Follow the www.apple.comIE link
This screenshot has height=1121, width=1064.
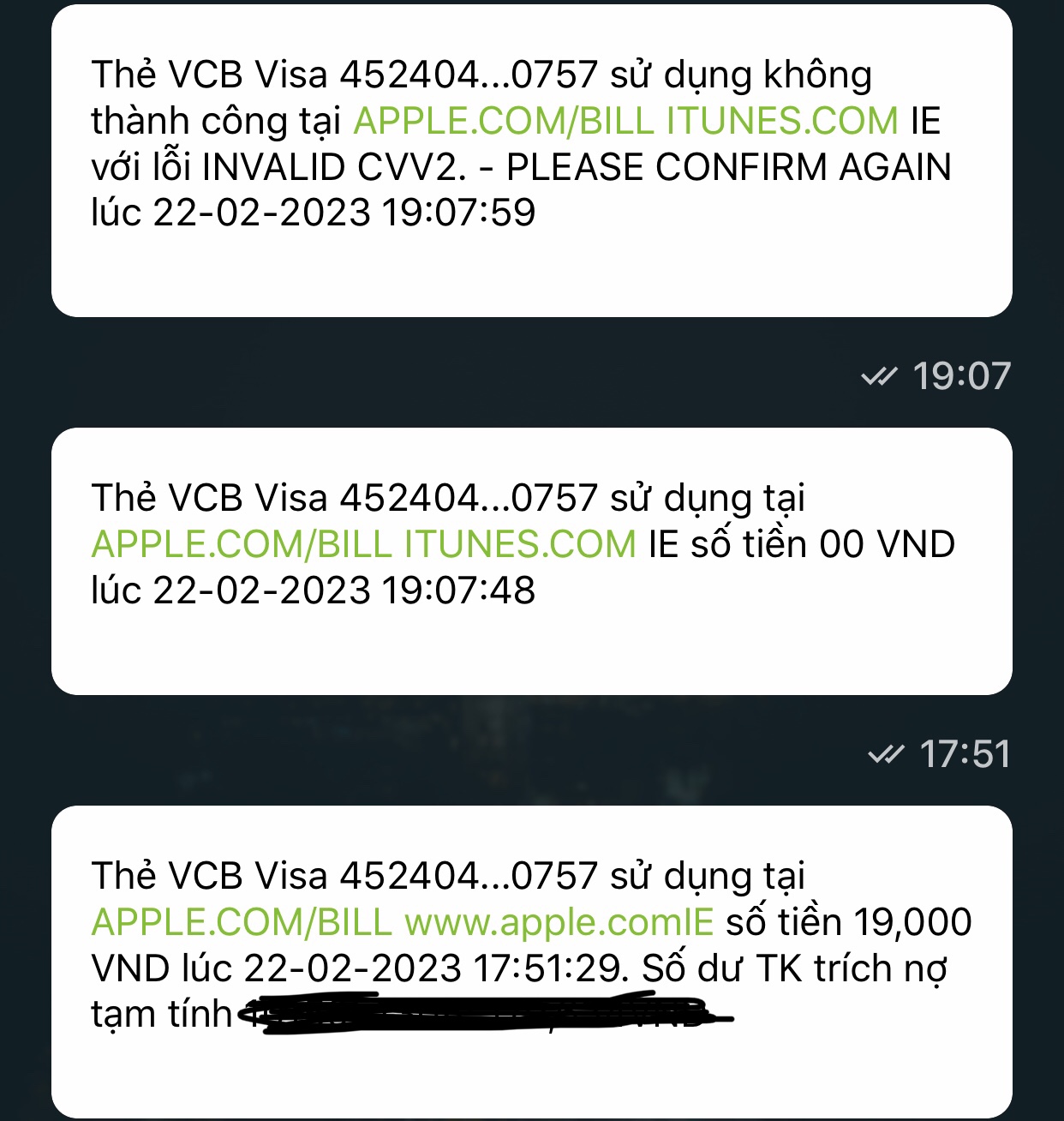[559, 922]
